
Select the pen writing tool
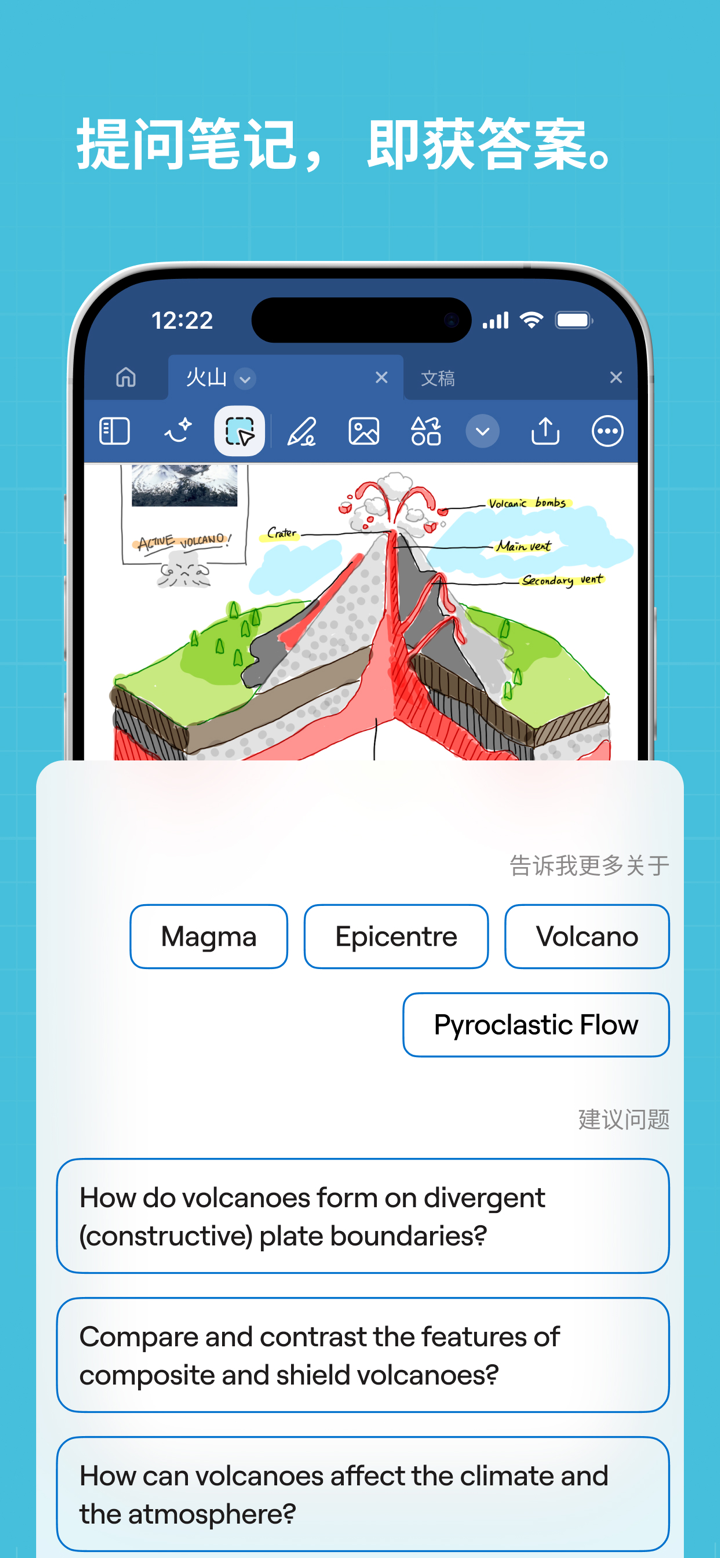point(302,430)
